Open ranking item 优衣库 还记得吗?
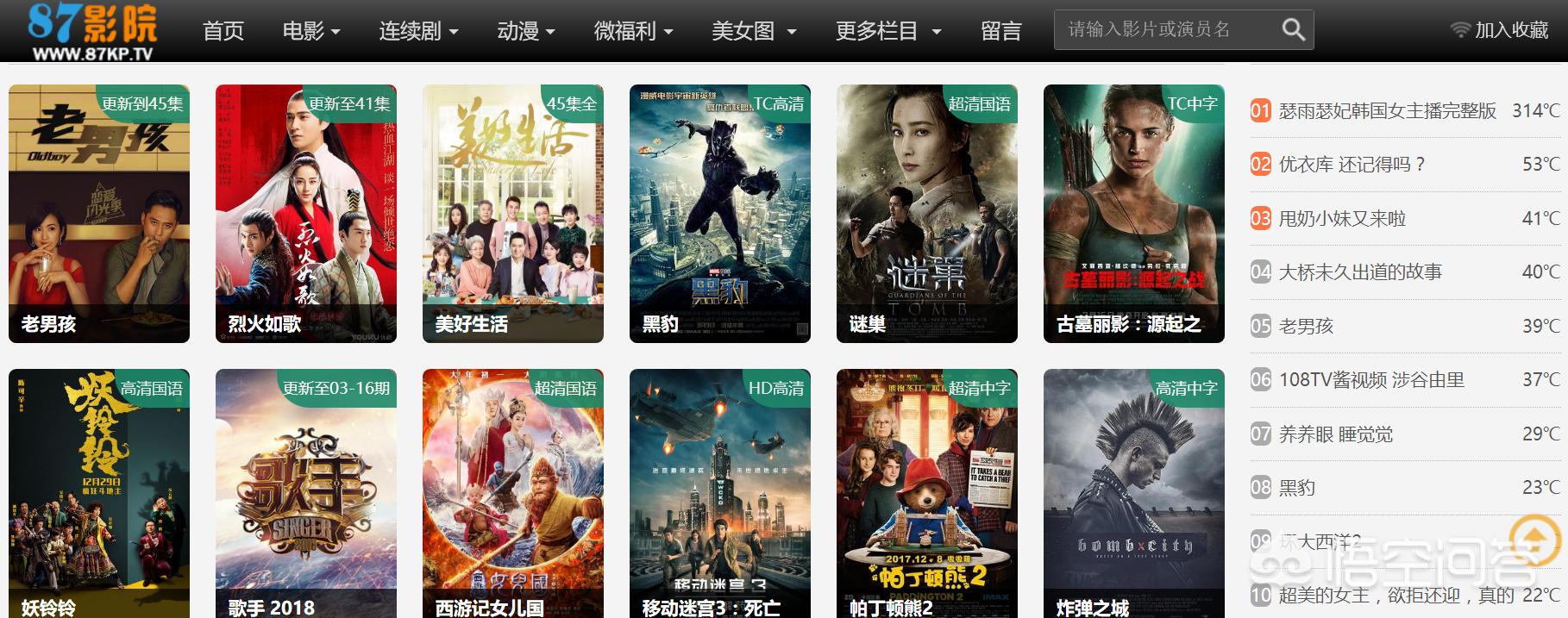1568x618 pixels. click(x=1352, y=164)
